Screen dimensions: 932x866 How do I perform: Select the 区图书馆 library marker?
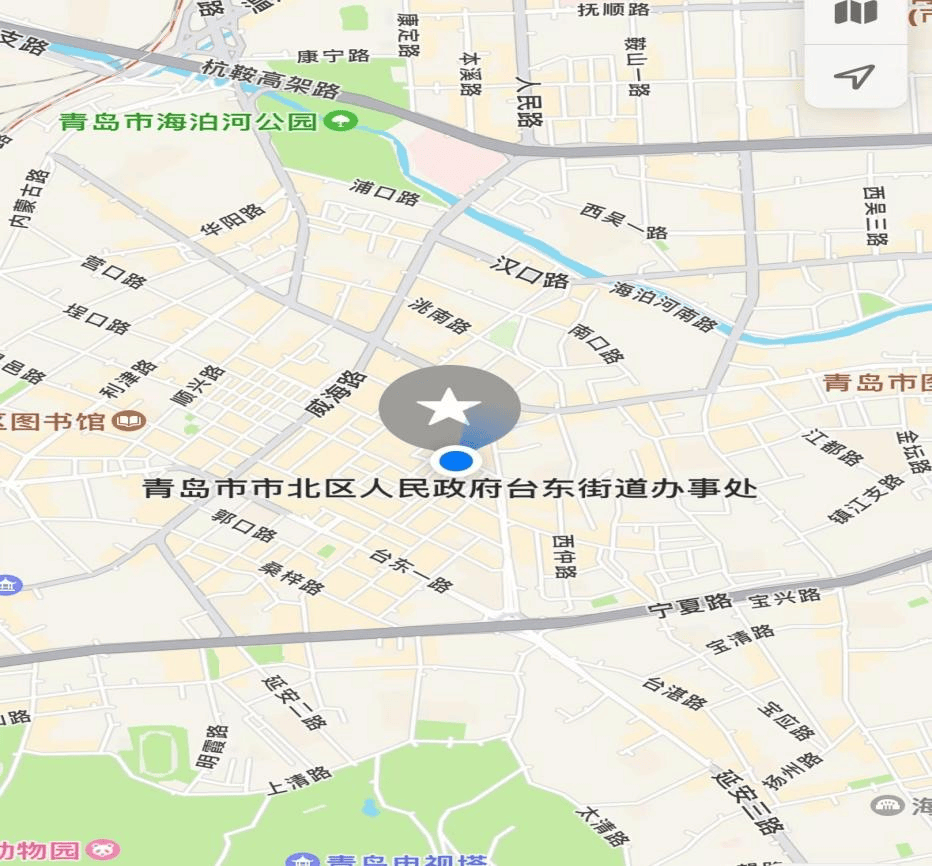point(129,421)
